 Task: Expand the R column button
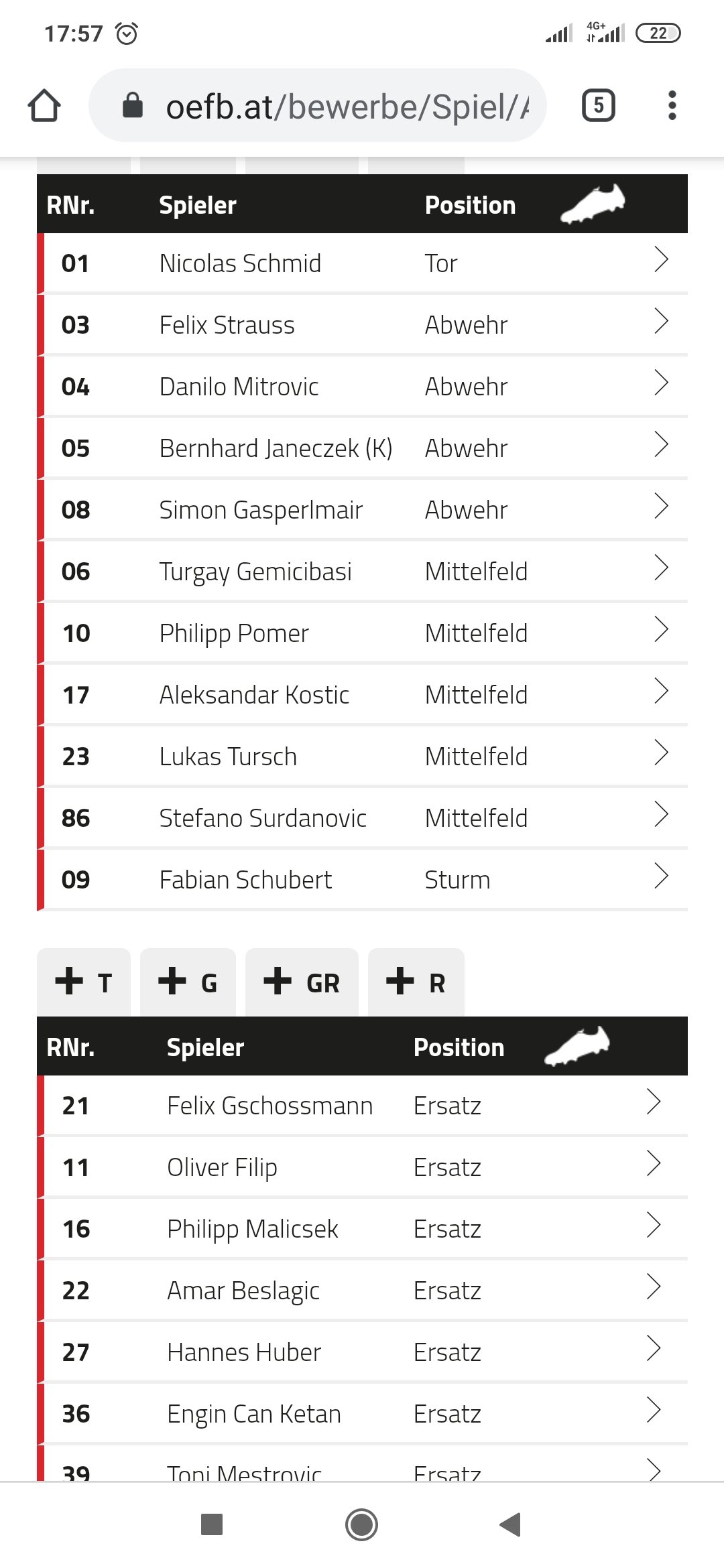[x=416, y=982]
